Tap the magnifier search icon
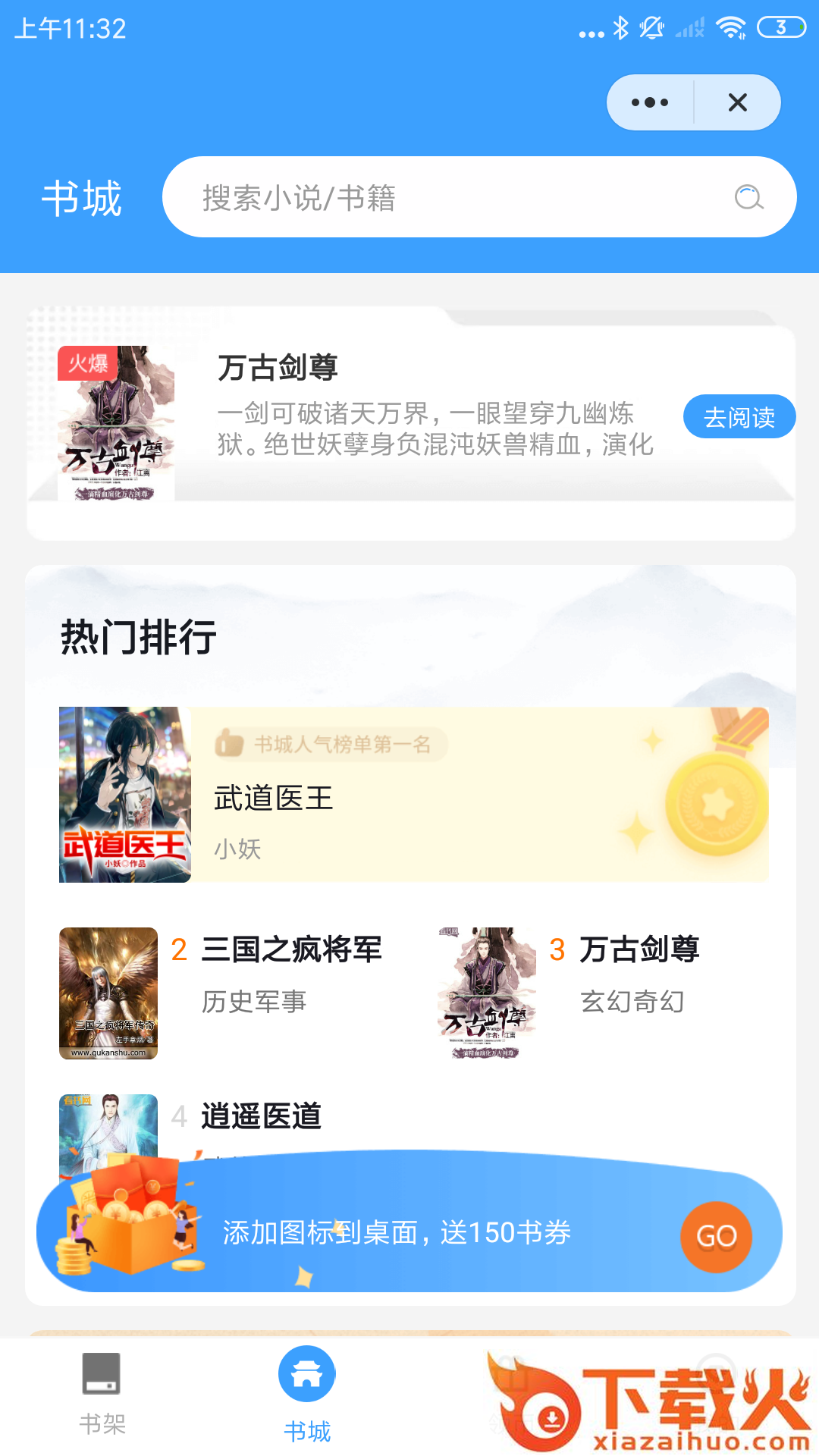 [x=748, y=197]
